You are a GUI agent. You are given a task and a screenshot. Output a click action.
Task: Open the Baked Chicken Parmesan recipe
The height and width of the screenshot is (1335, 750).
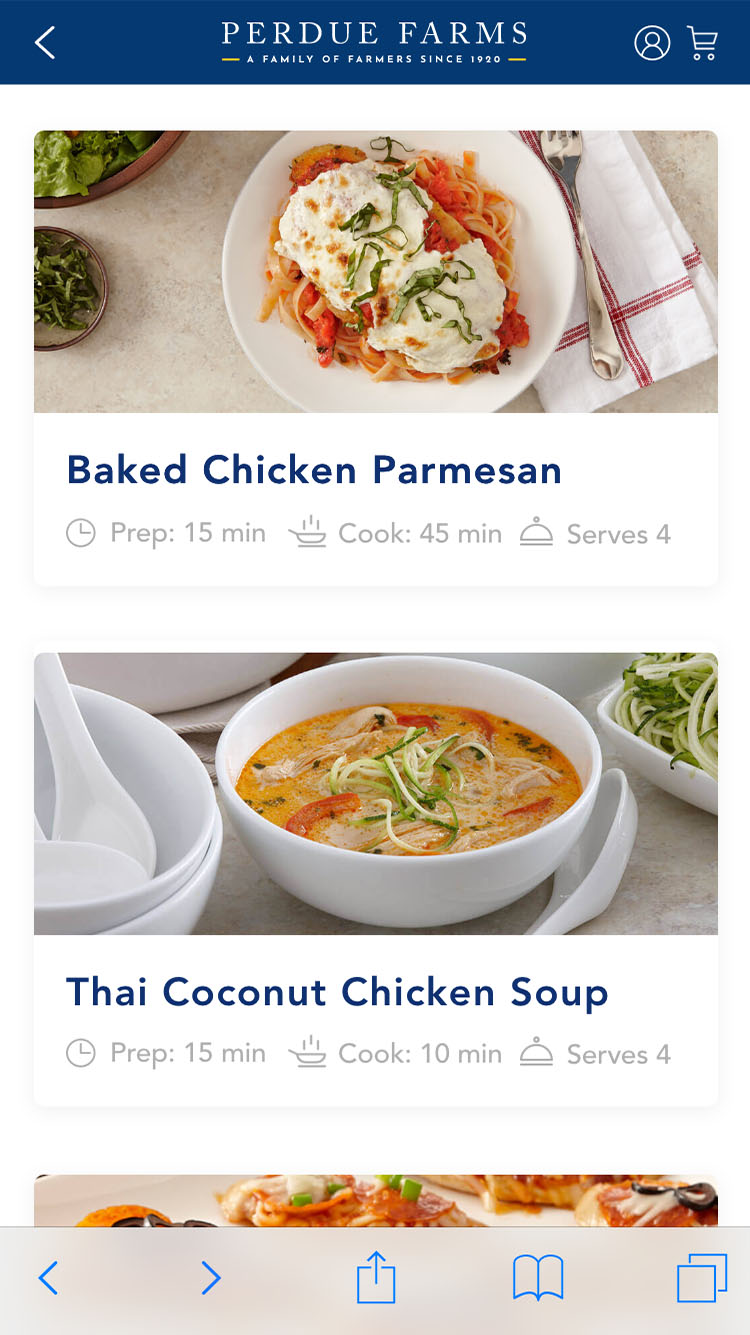(314, 470)
